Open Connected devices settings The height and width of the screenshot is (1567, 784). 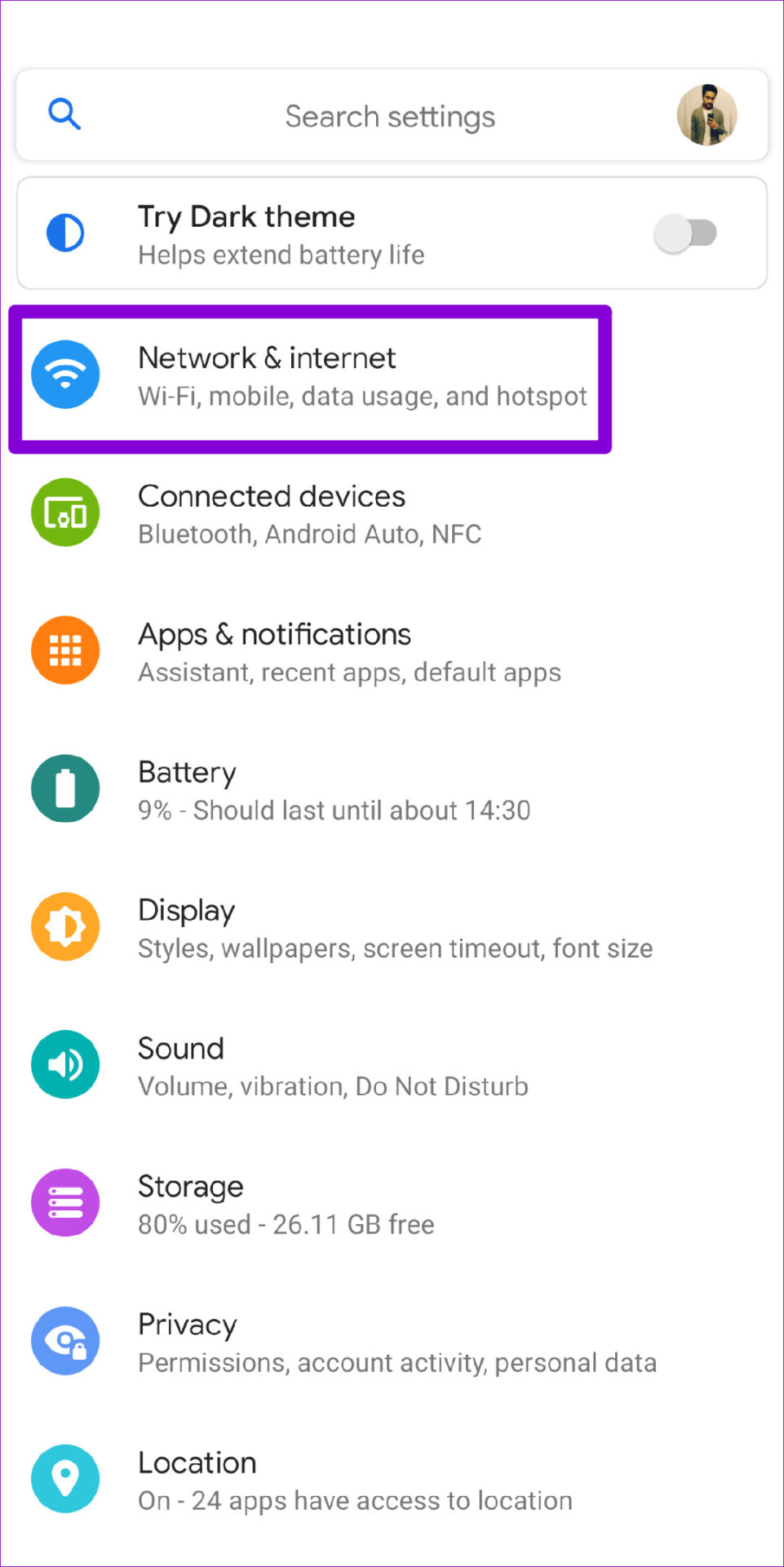392,513
